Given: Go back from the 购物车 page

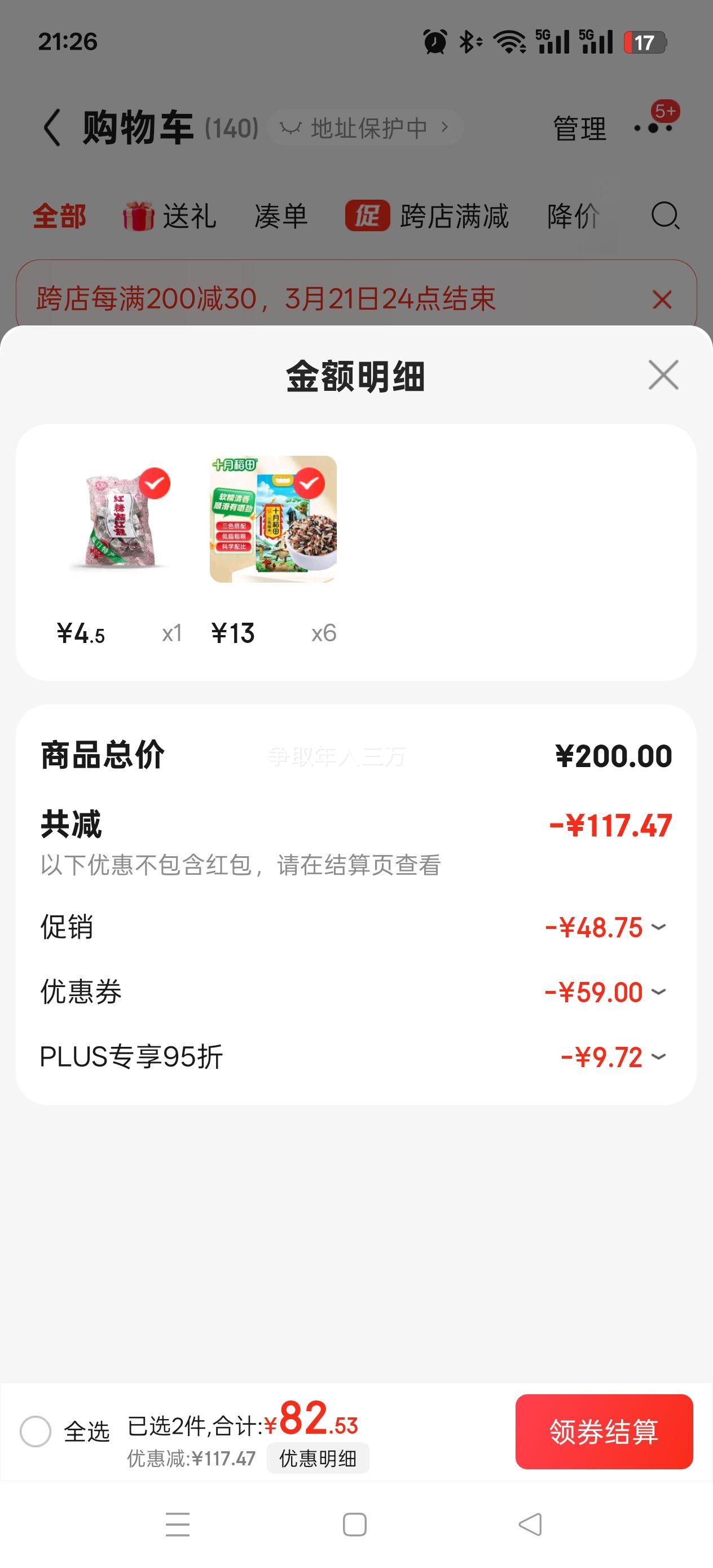Looking at the screenshot, I should (52, 128).
